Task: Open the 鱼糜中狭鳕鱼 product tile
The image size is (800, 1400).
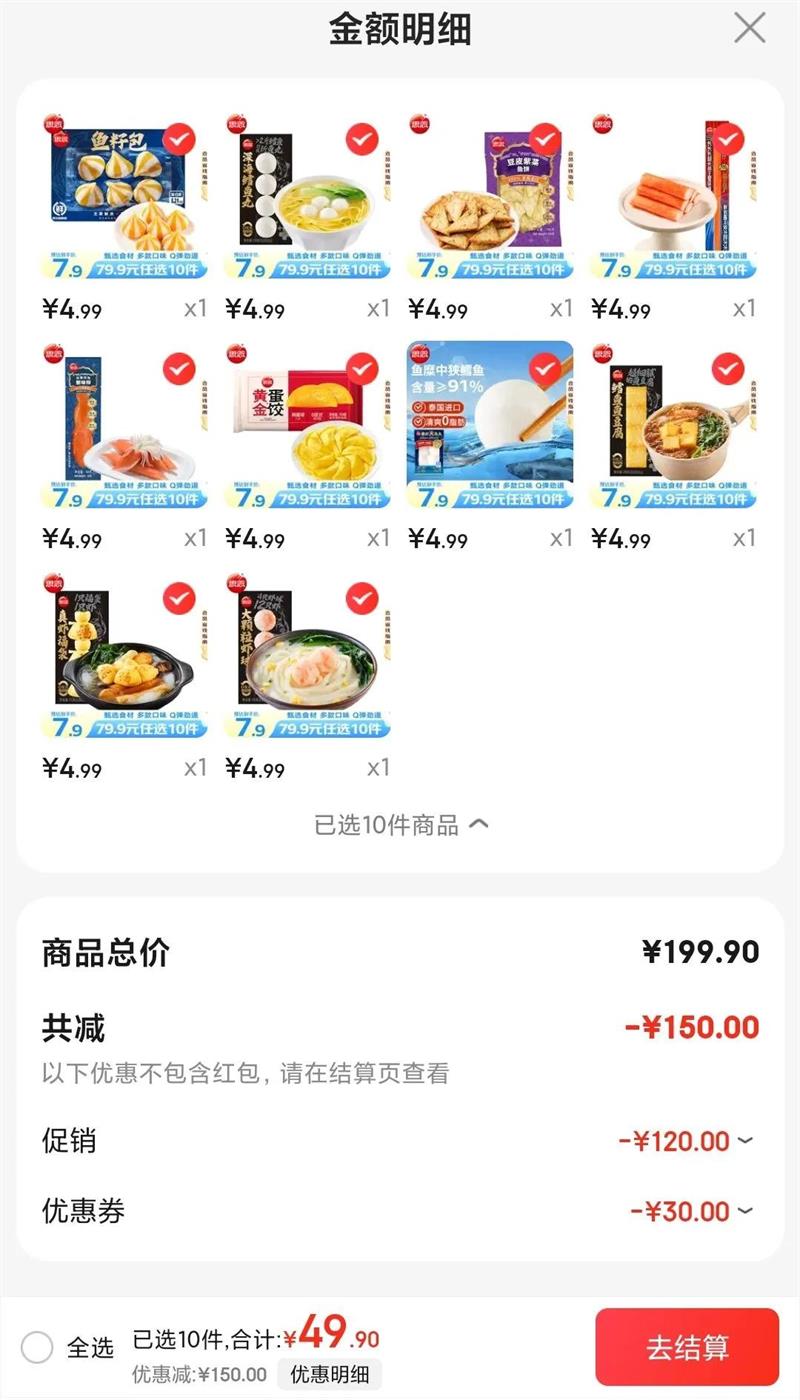Action: [x=490, y=425]
